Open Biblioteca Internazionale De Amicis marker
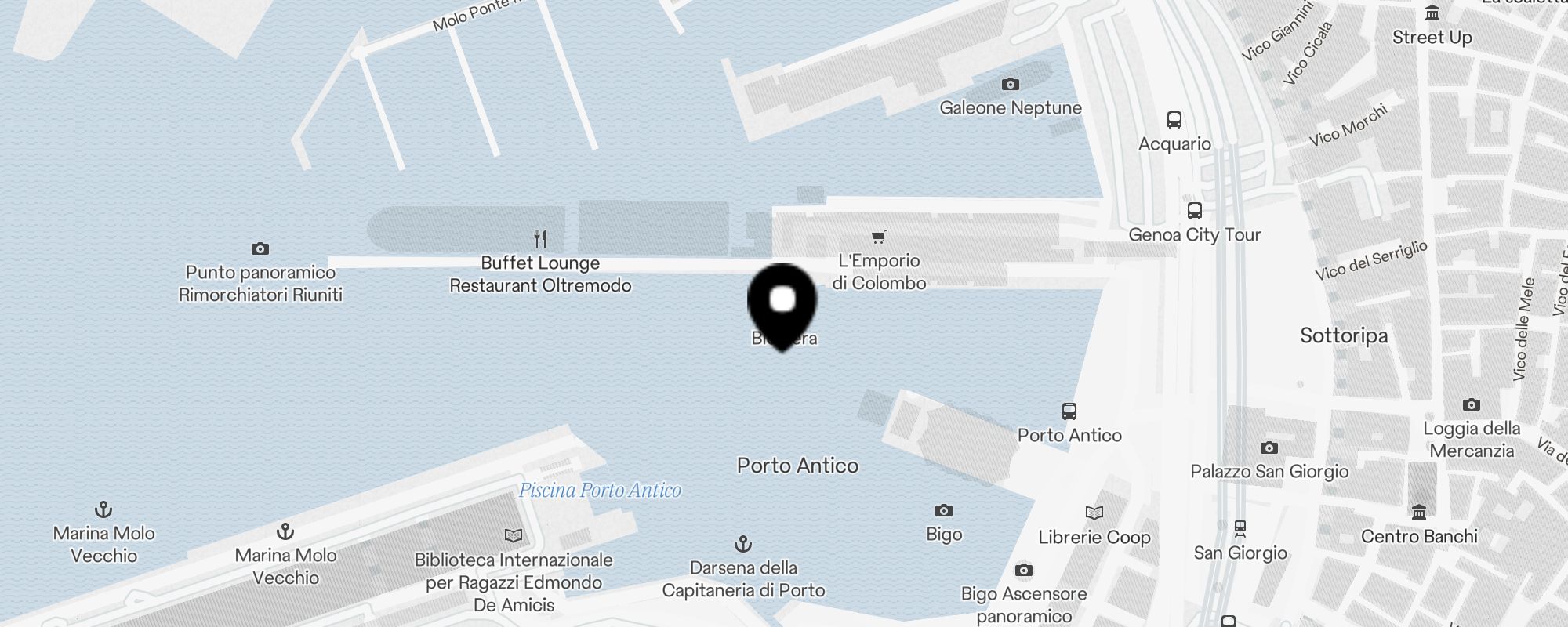Screen dimensions: 1568x627 point(514,536)
